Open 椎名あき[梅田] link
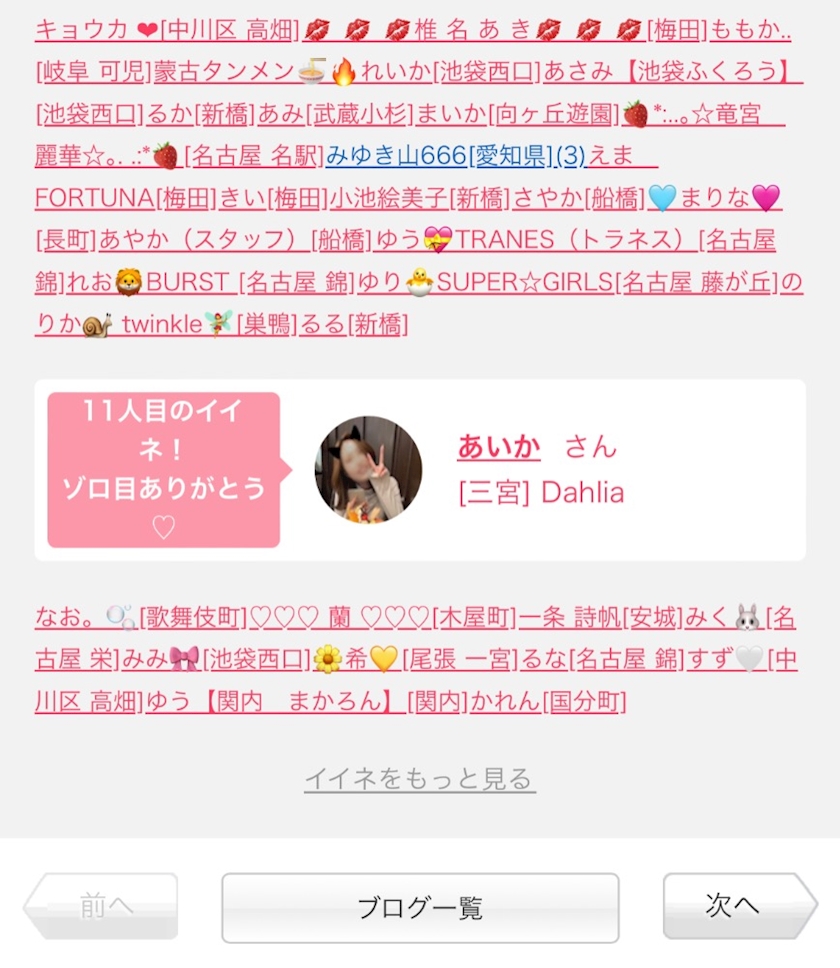The width and height of the screenshot is (840, 968). point(504,30)
